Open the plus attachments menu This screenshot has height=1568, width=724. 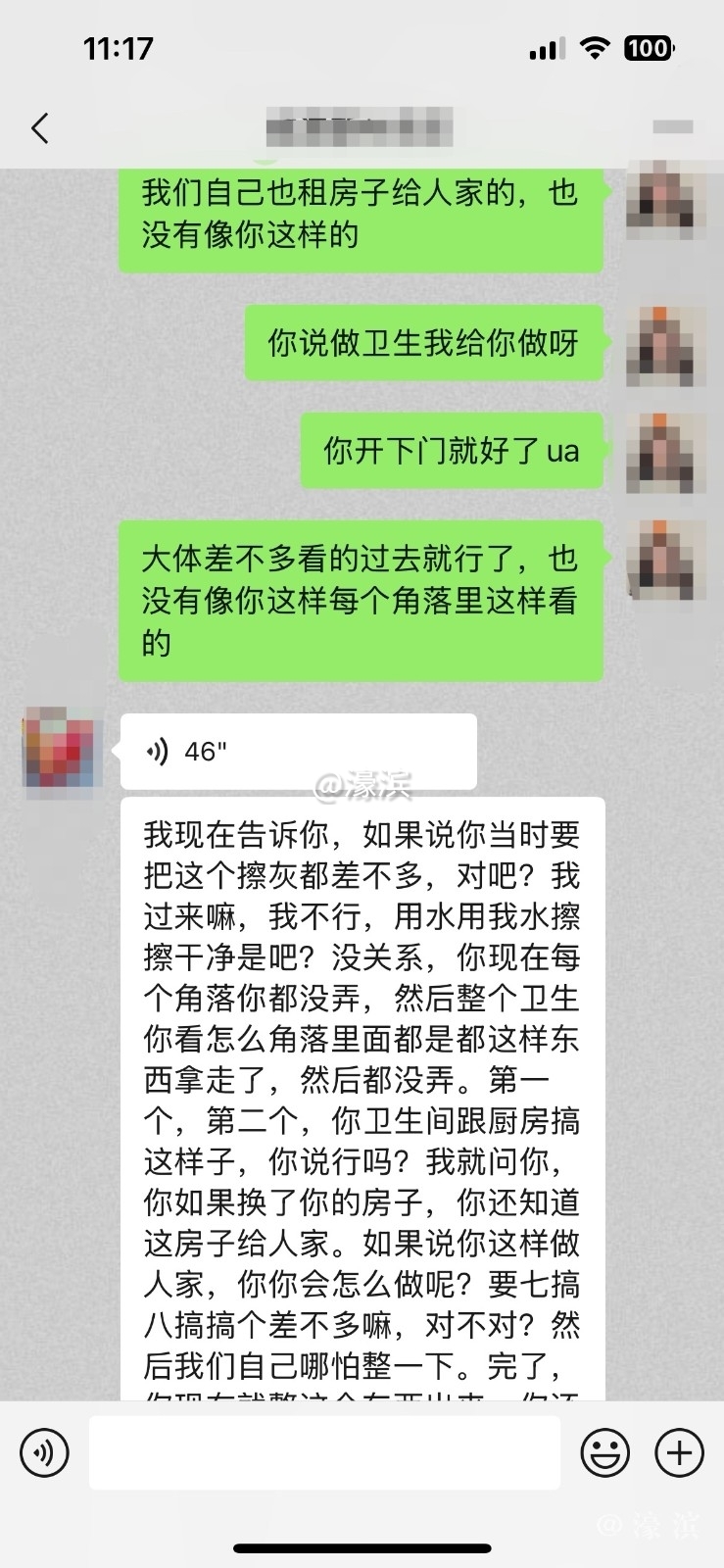679,1451
